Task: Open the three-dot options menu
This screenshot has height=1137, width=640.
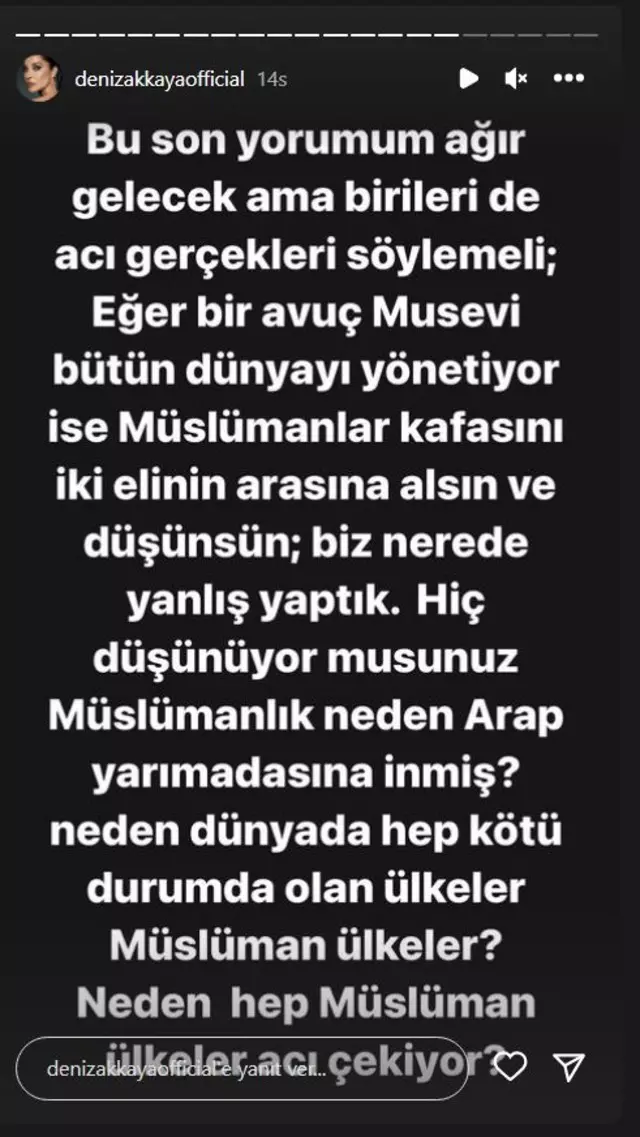Action: [569, 79]
